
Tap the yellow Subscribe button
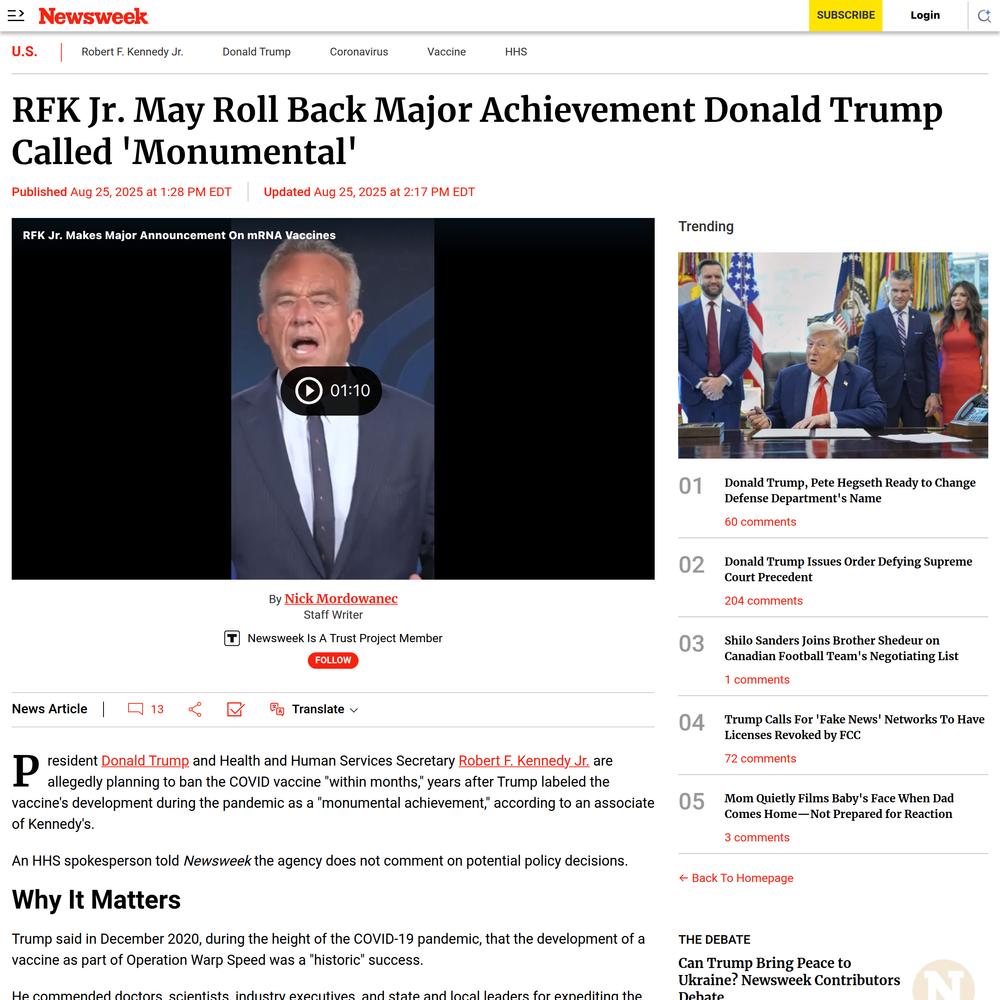coord(845,15)
